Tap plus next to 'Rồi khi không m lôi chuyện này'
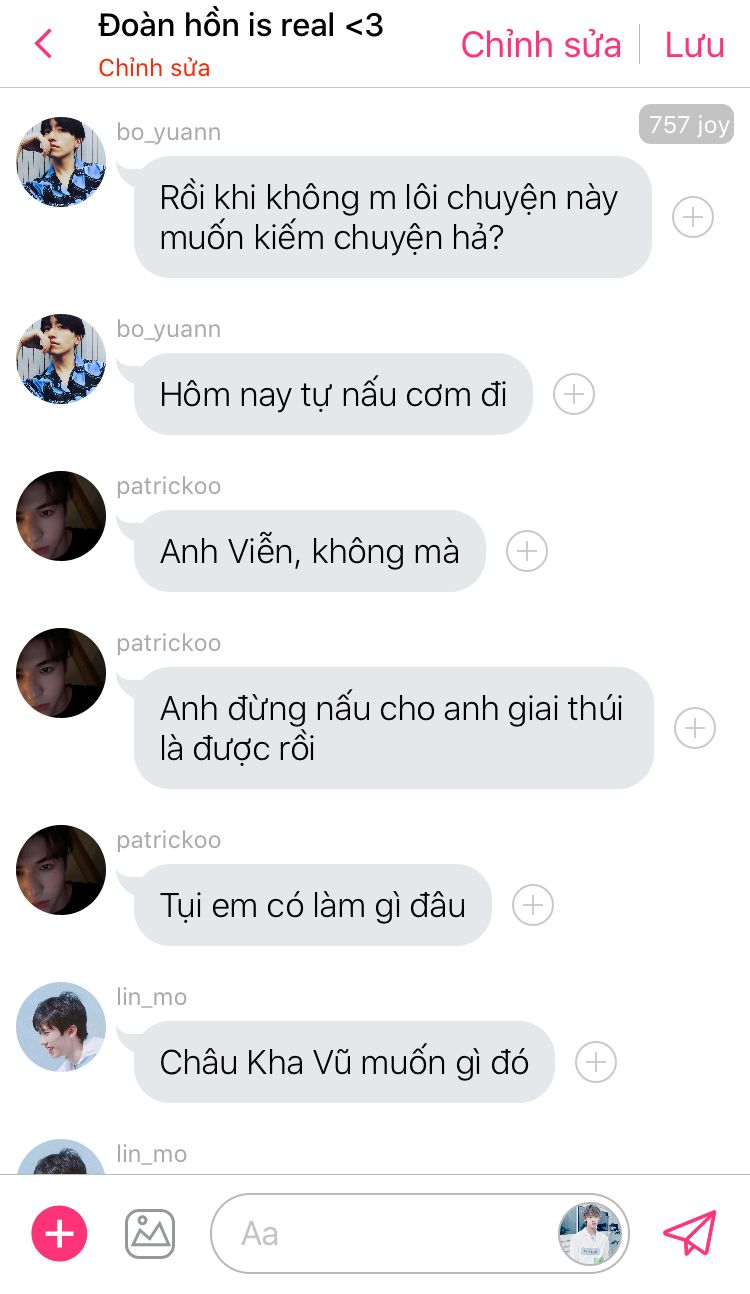 click(x=693, y=217)
